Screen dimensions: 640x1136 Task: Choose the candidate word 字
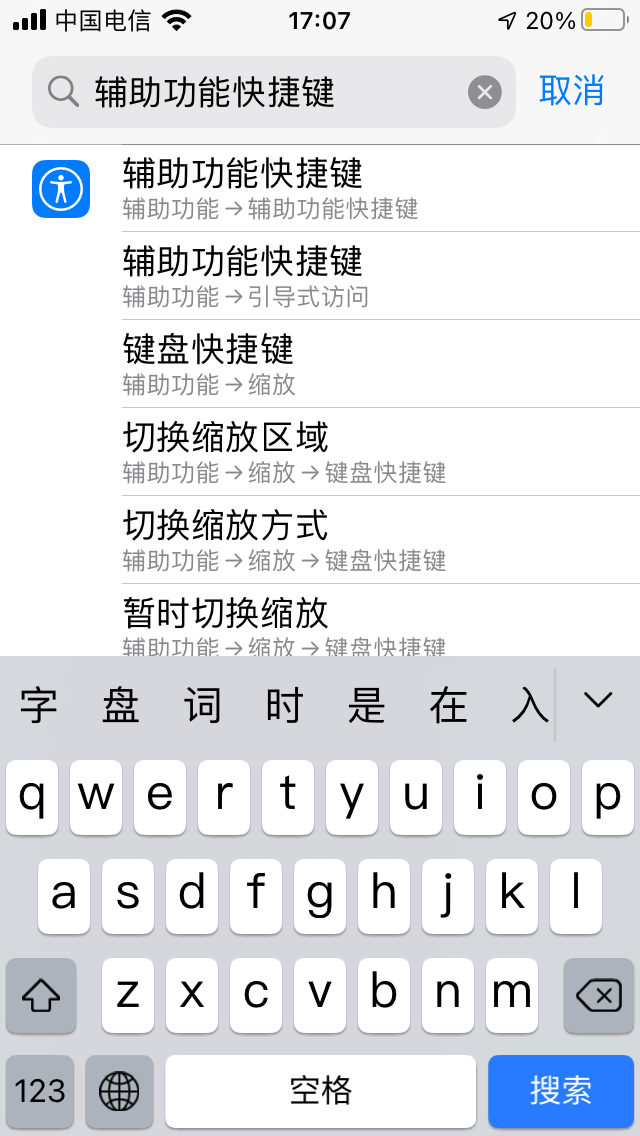pyautogui.click(x=39, y=707)
